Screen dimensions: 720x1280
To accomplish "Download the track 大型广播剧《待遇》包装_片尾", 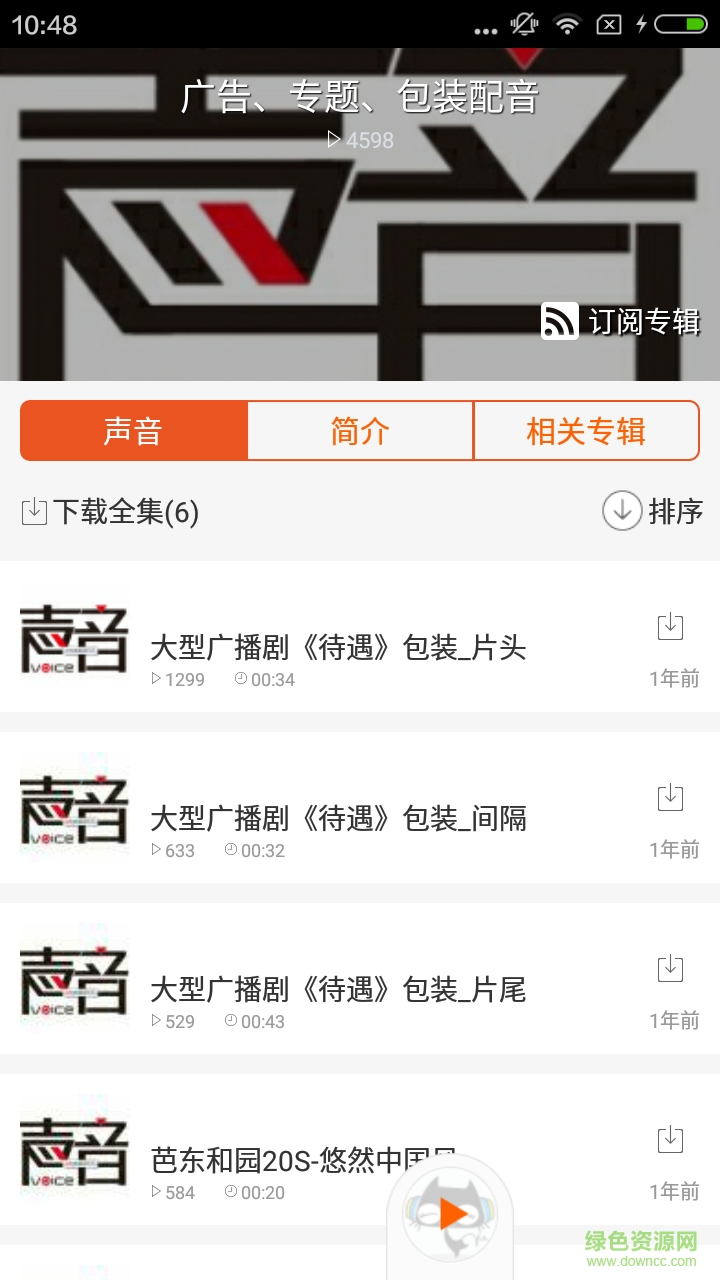I will [x=670, y=970].
